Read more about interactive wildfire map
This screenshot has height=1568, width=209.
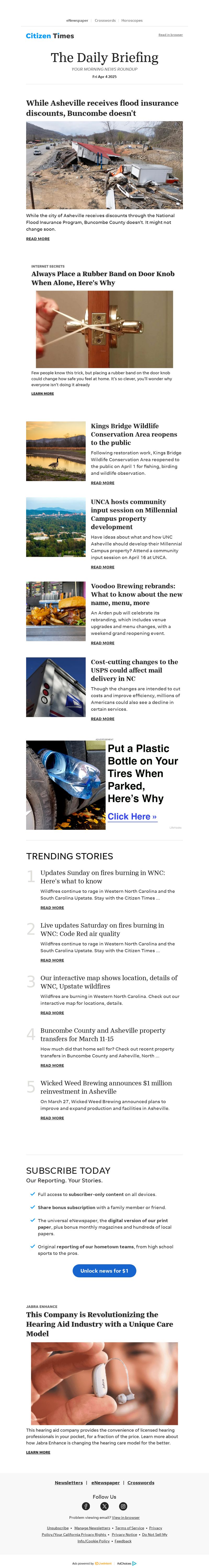(52, 1013)
